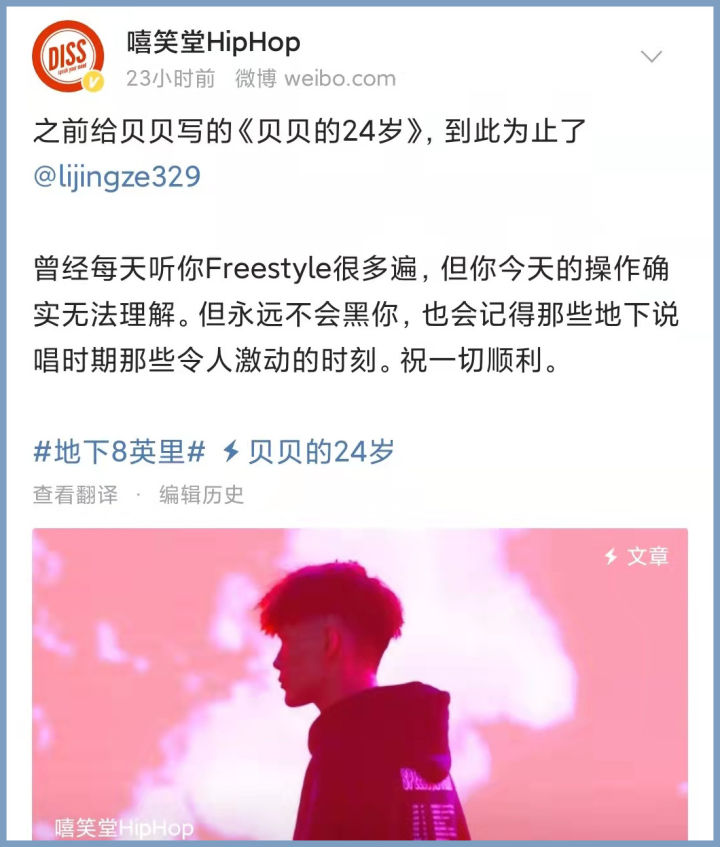Open the @lijingze329 mention

[117, 177]
